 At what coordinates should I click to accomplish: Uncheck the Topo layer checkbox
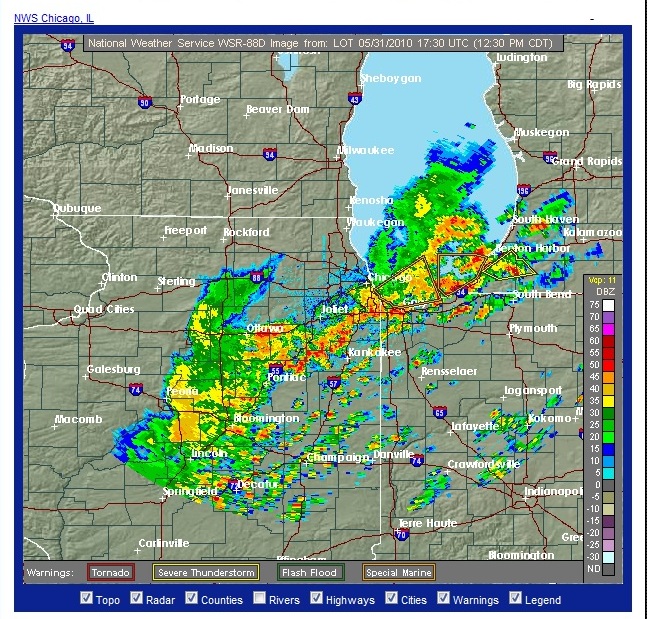click(x=86, y=599)
